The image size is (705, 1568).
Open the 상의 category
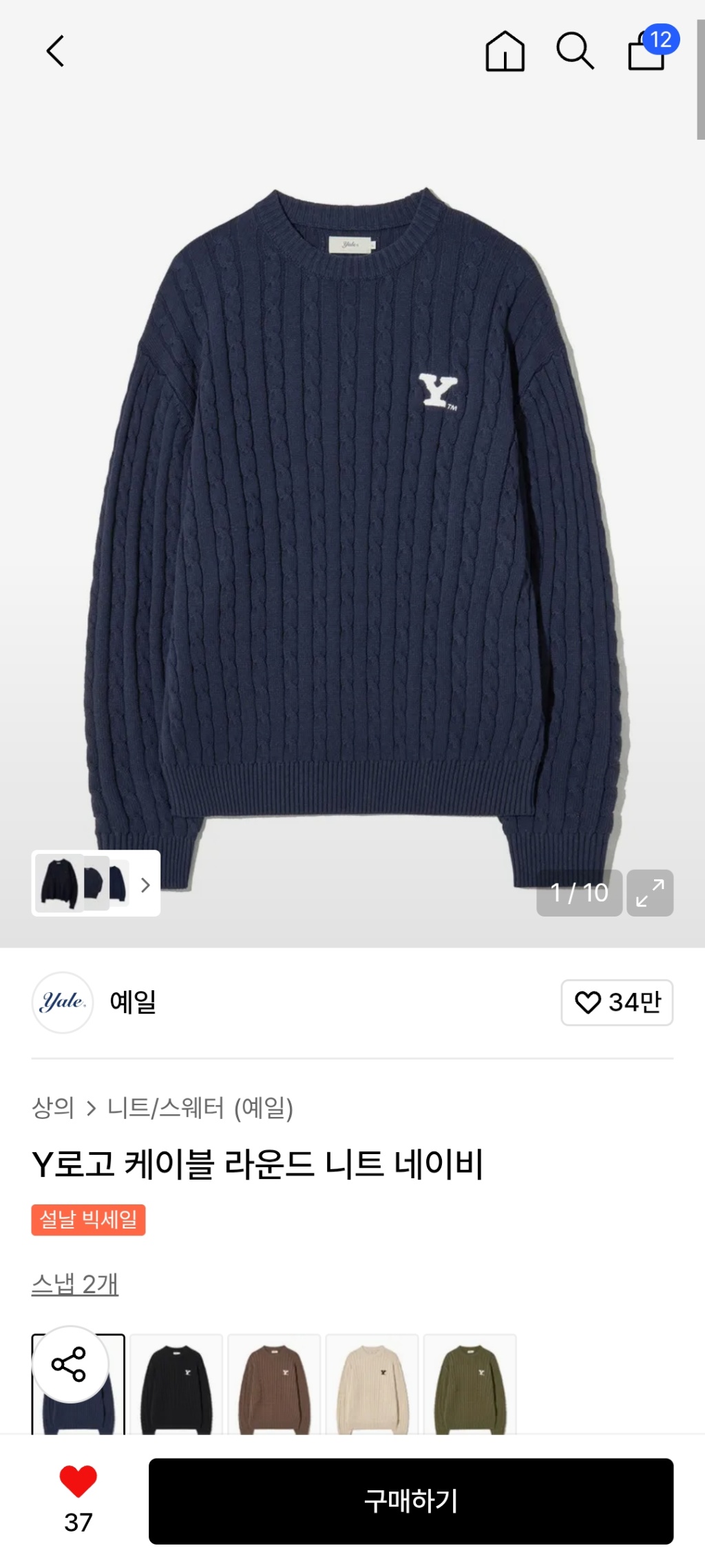(53, 1107)
